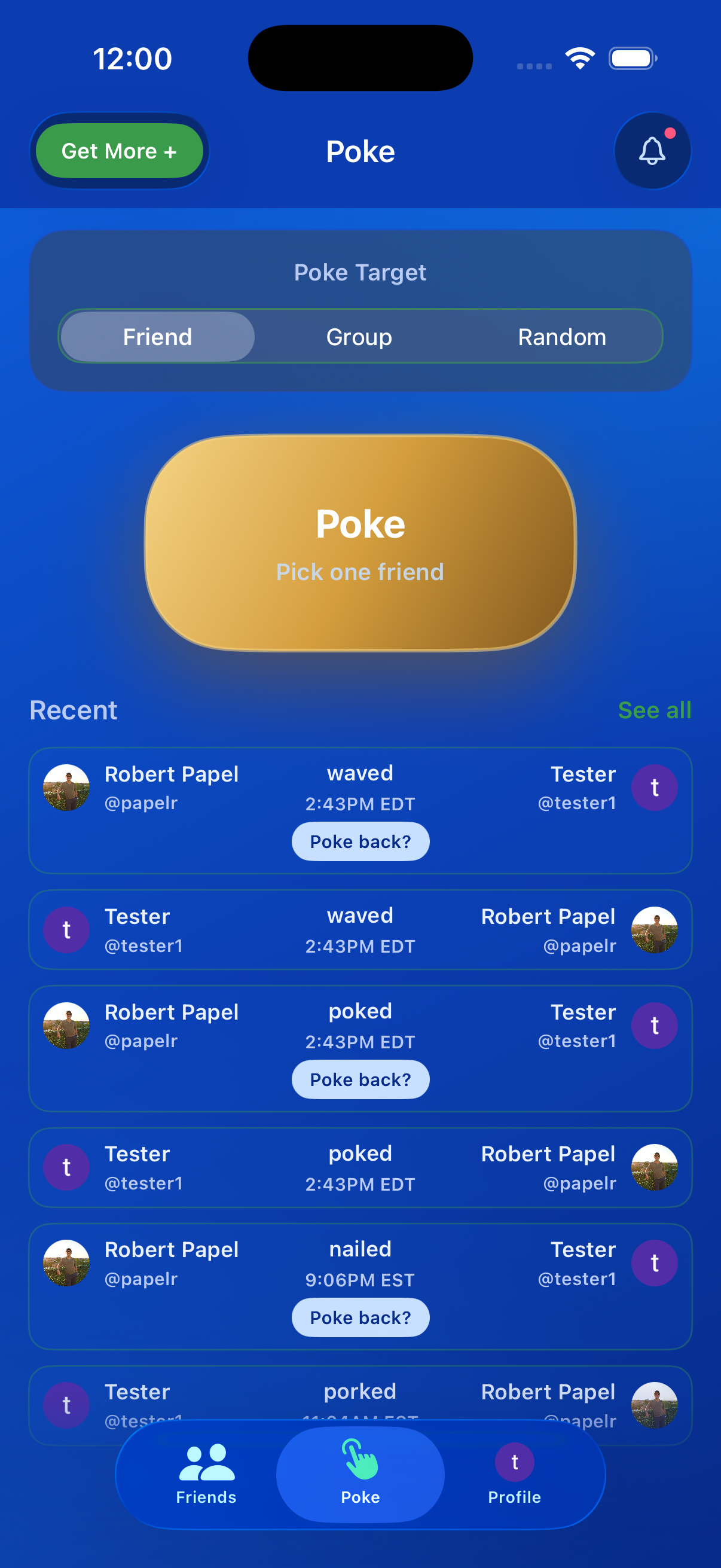This screenshot has height=1568, width=721.
Task: Select the Poke hand icon in bottom navigation
Action: click(x=360, y=1460)
